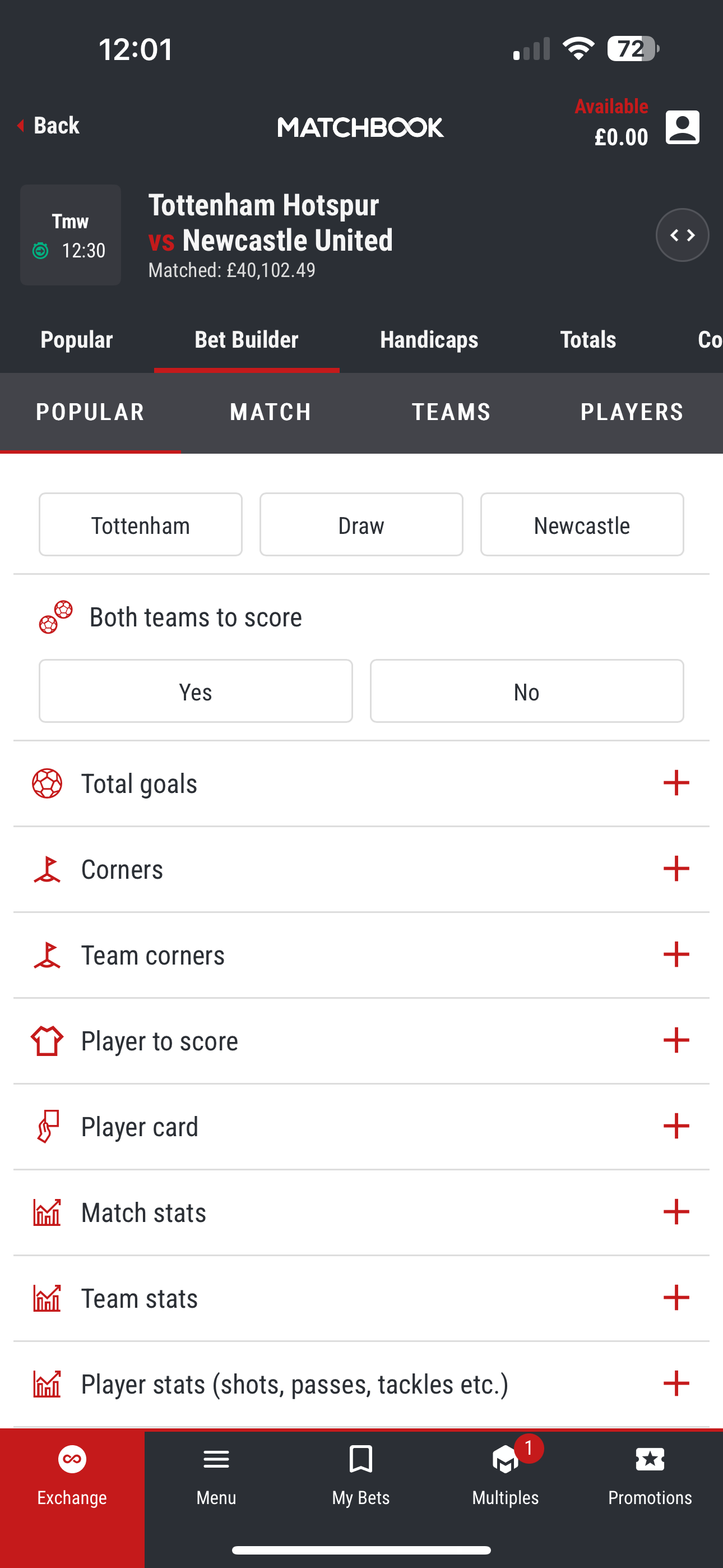
Task: Select the TEAMS sub-tab
Action: click(x=451, y=412)
